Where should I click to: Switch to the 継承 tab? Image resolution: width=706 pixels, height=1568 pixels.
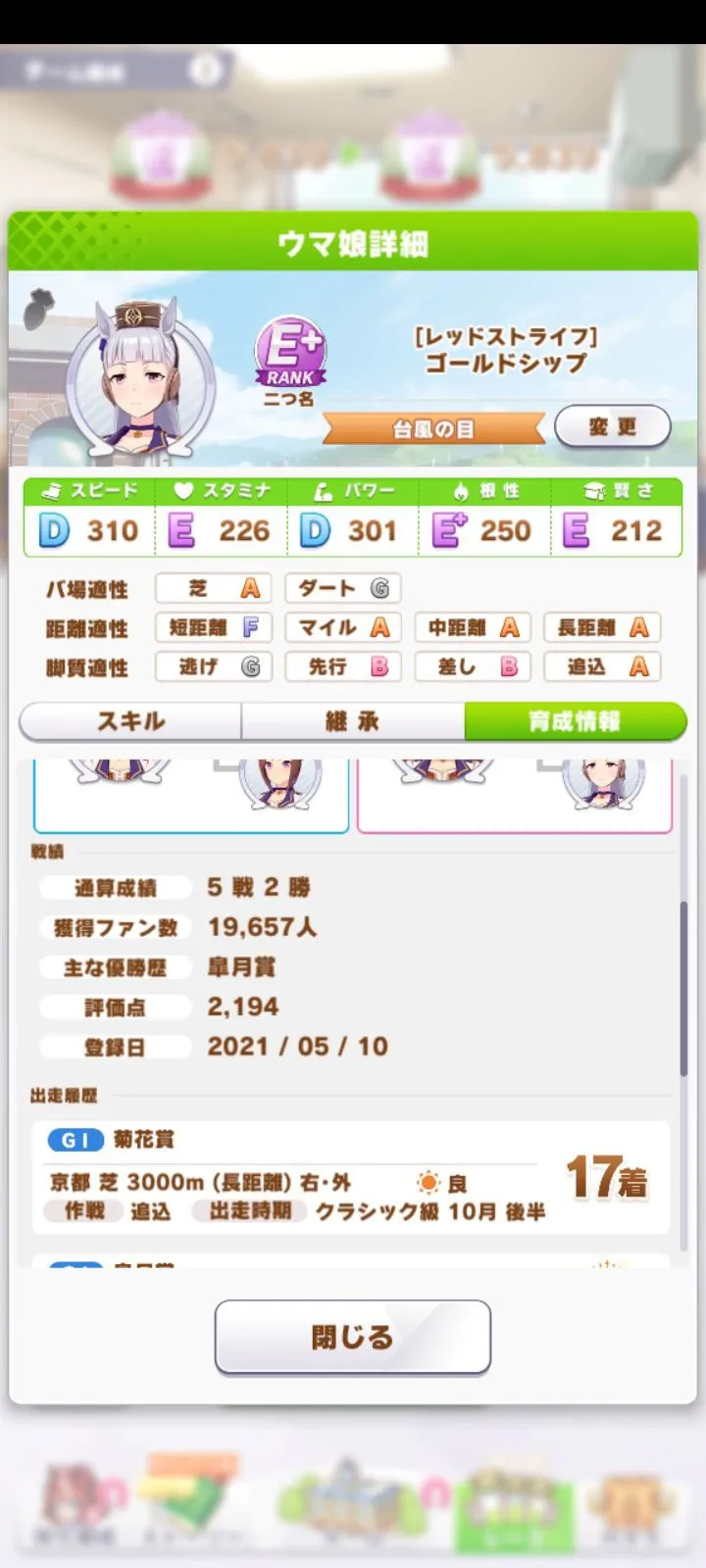352,721
